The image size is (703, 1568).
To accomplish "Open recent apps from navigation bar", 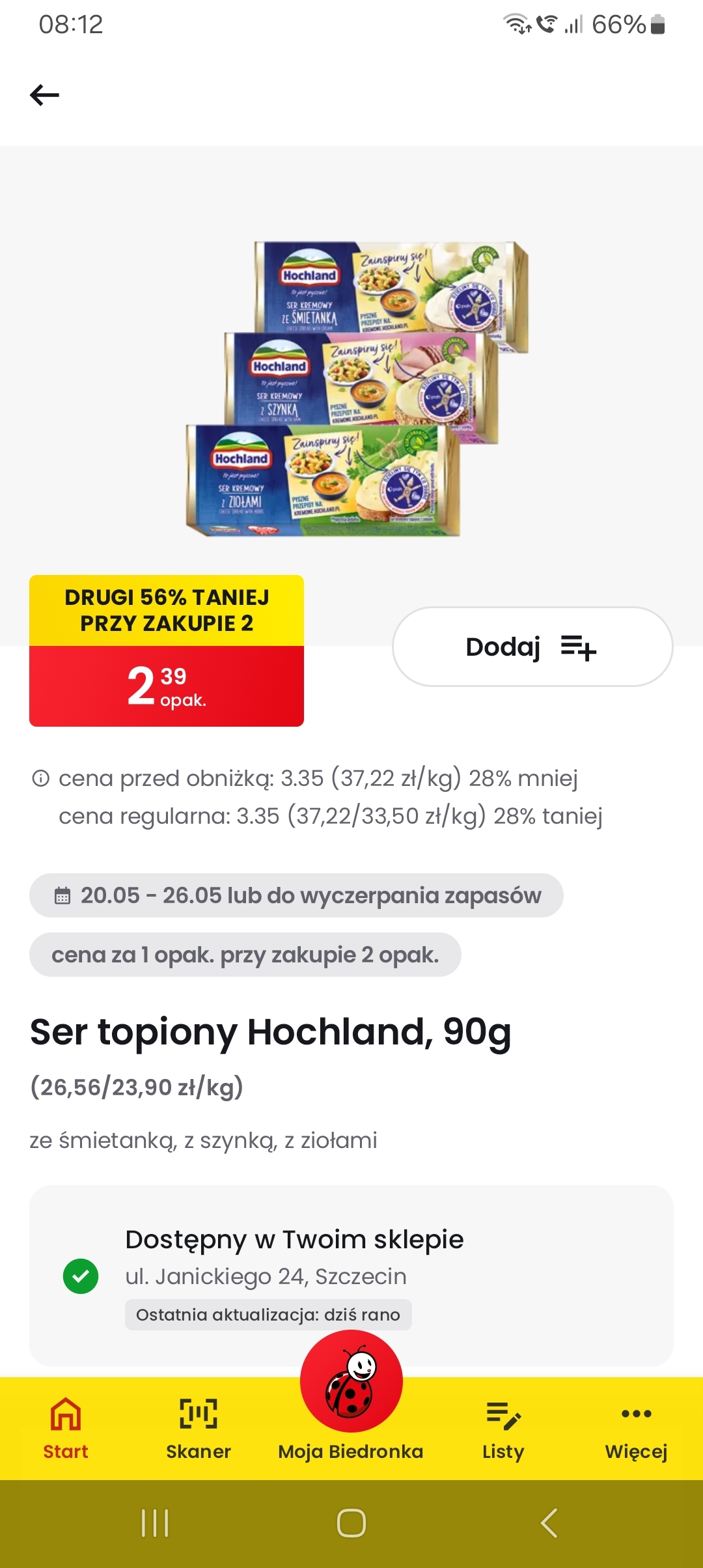I will pos(155,1523).
